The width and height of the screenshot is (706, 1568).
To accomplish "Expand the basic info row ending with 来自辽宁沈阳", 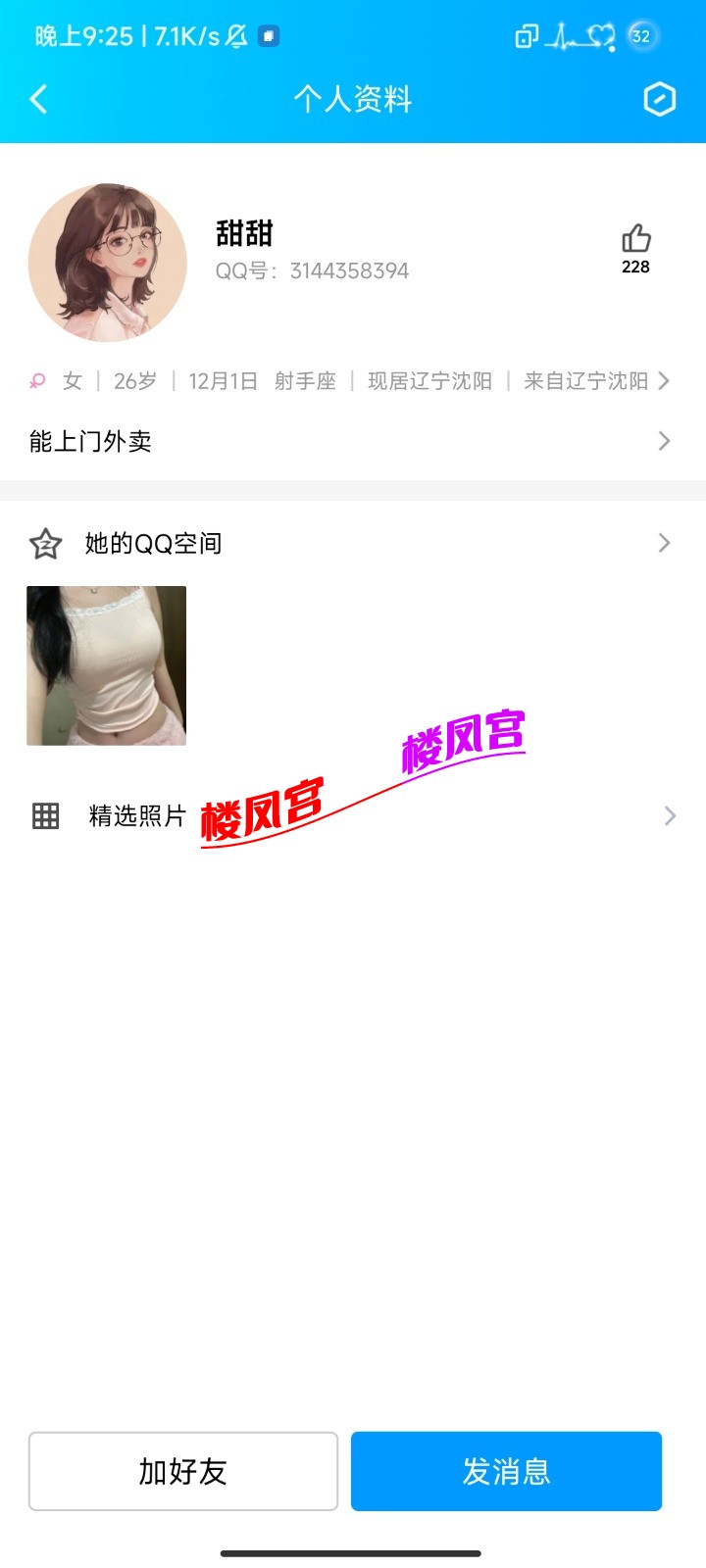I will (665, 381).
